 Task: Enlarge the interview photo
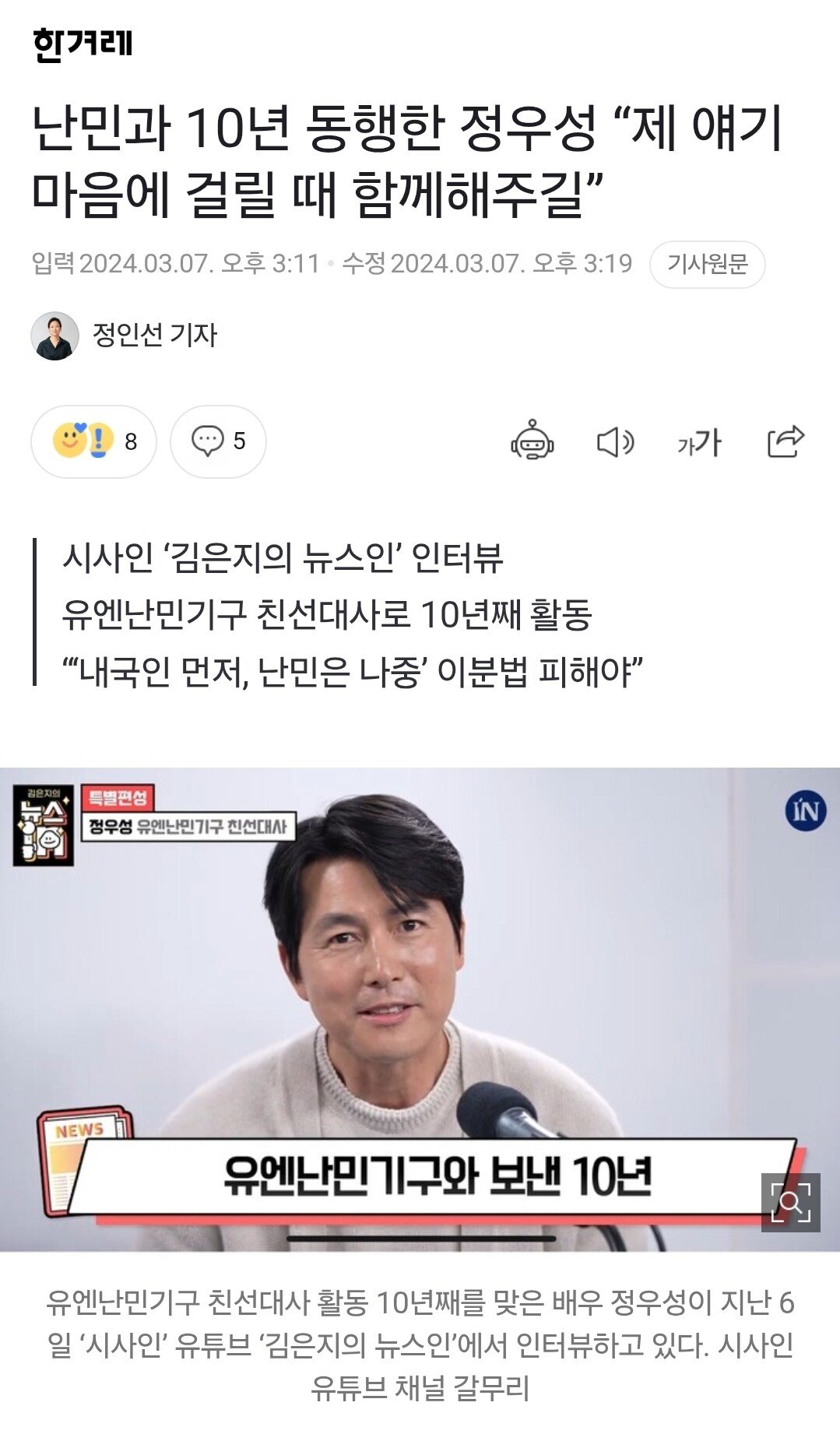tap(420, 1009)
